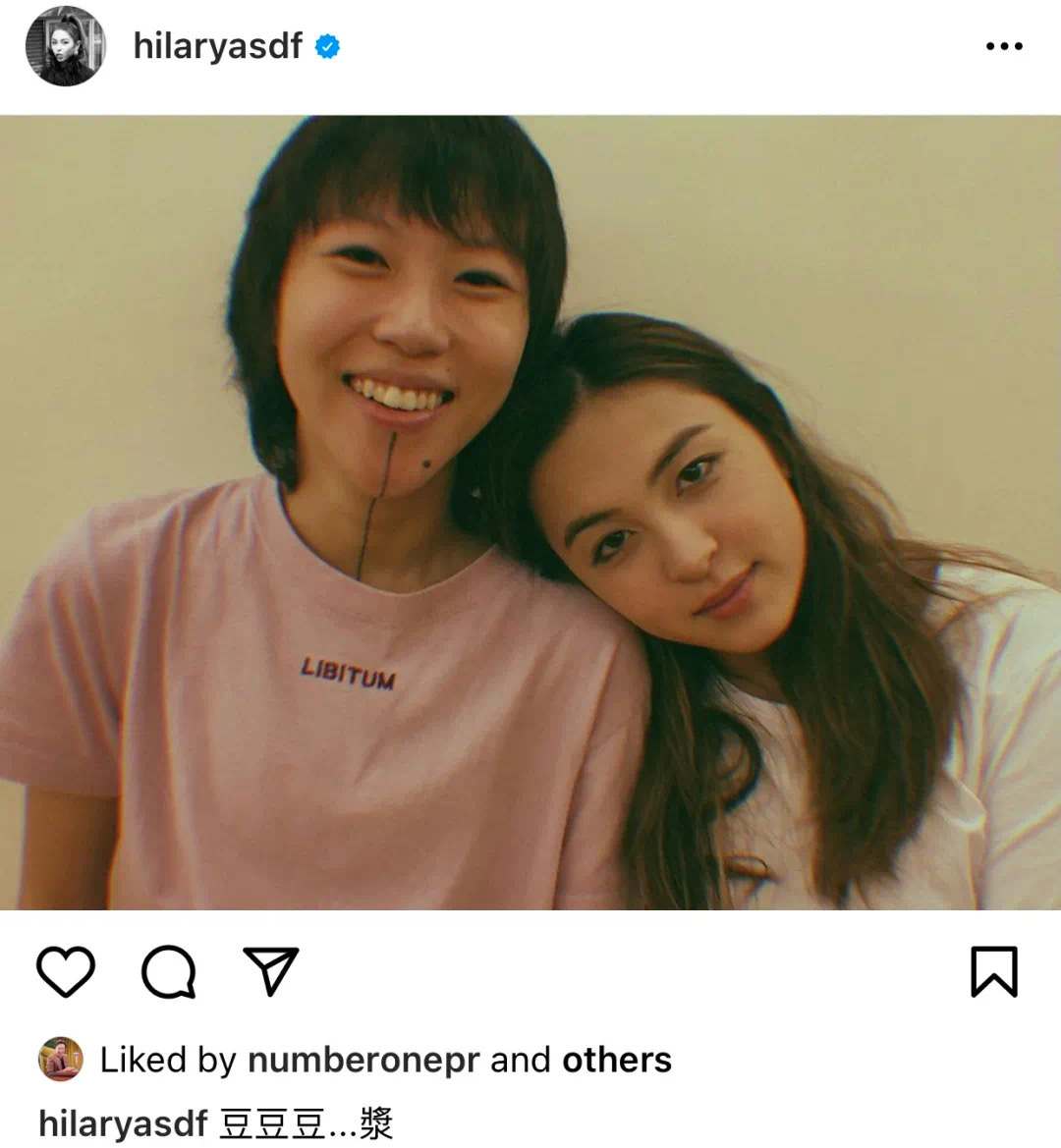Open the three-dot post options menu
The image size is (1061, 1148).
pyautogui.click(x=1003, y=46)
